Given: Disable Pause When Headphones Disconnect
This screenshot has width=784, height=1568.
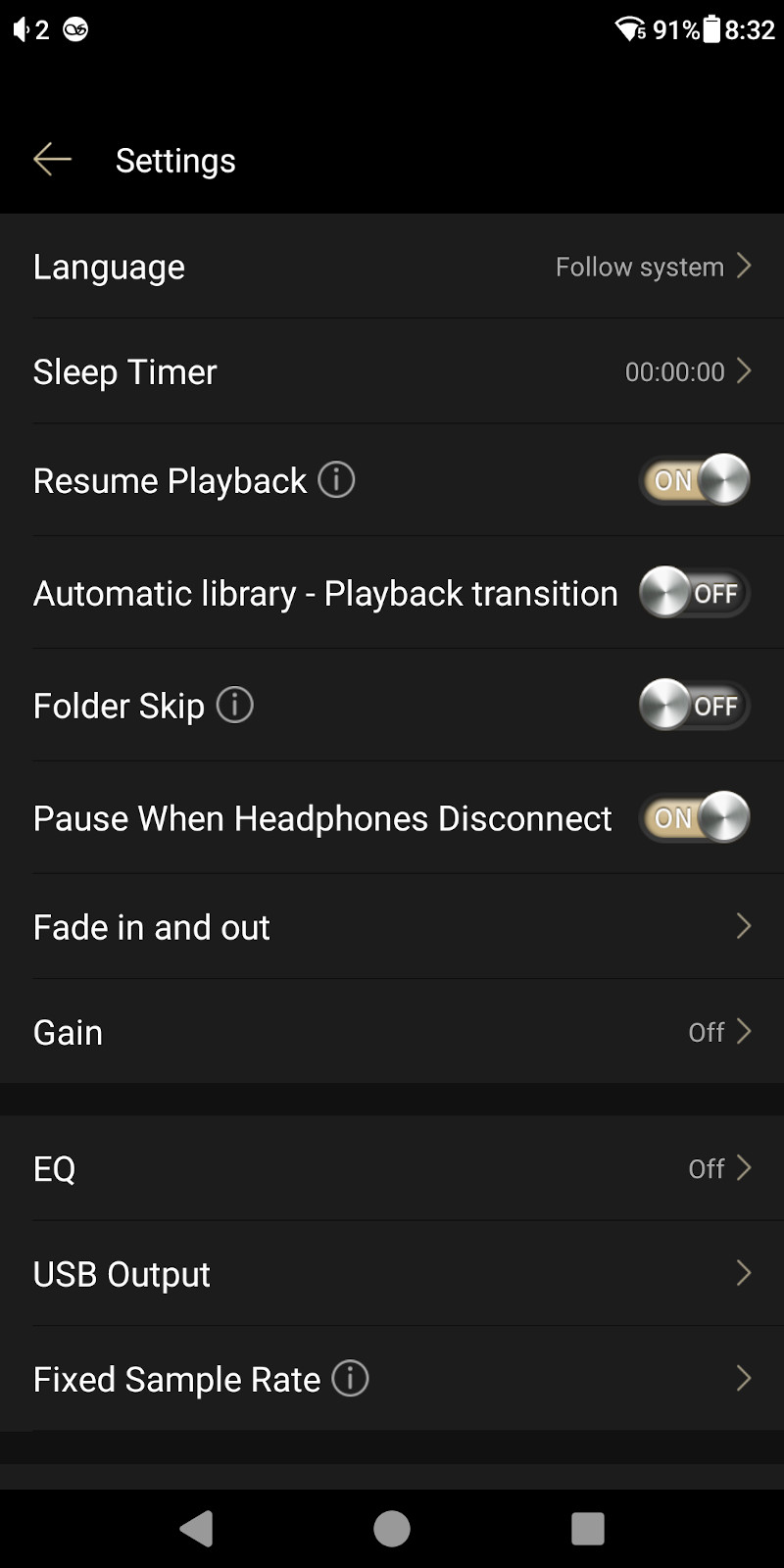Looking at the screenshot, I should tap(694, 817).
